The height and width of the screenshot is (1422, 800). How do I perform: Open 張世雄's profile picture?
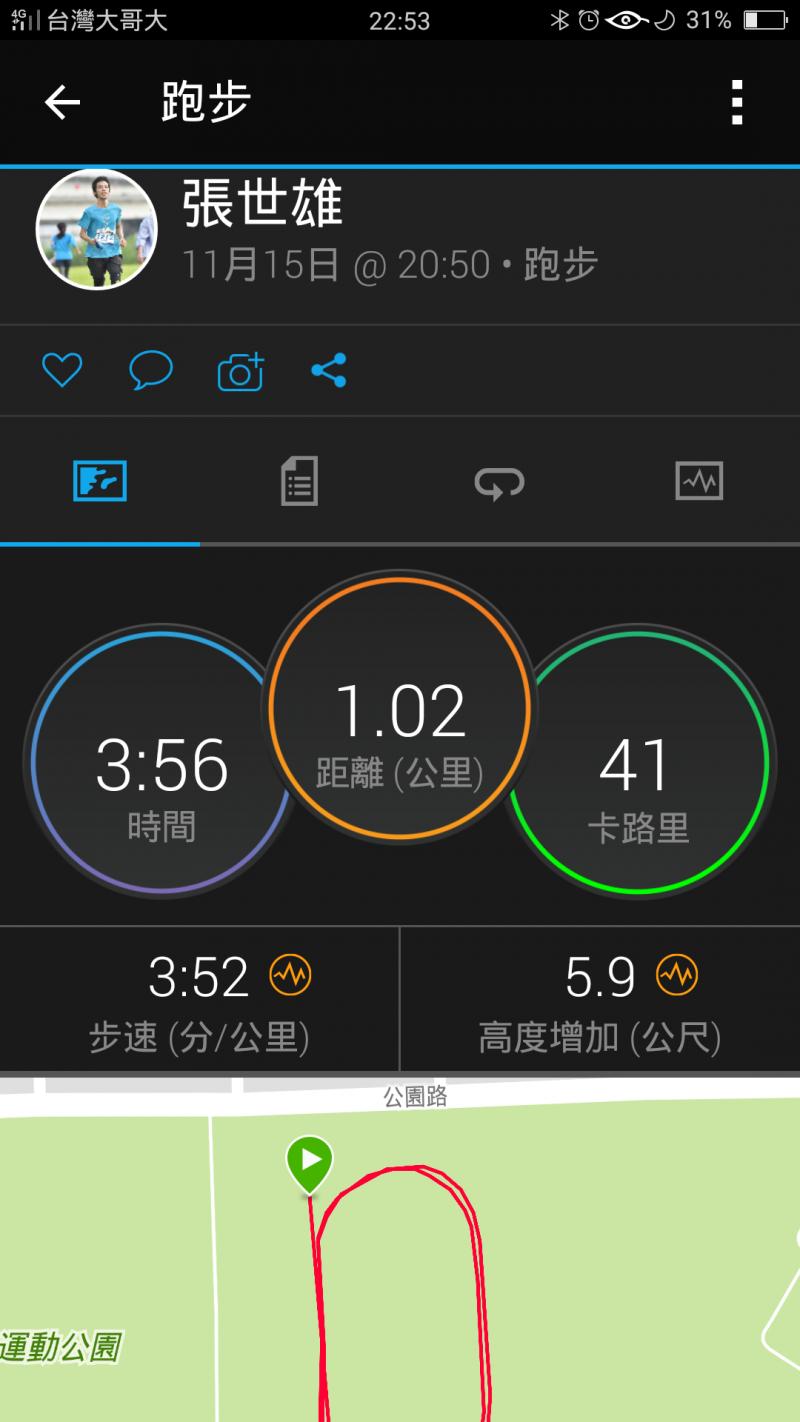(97, 230)
